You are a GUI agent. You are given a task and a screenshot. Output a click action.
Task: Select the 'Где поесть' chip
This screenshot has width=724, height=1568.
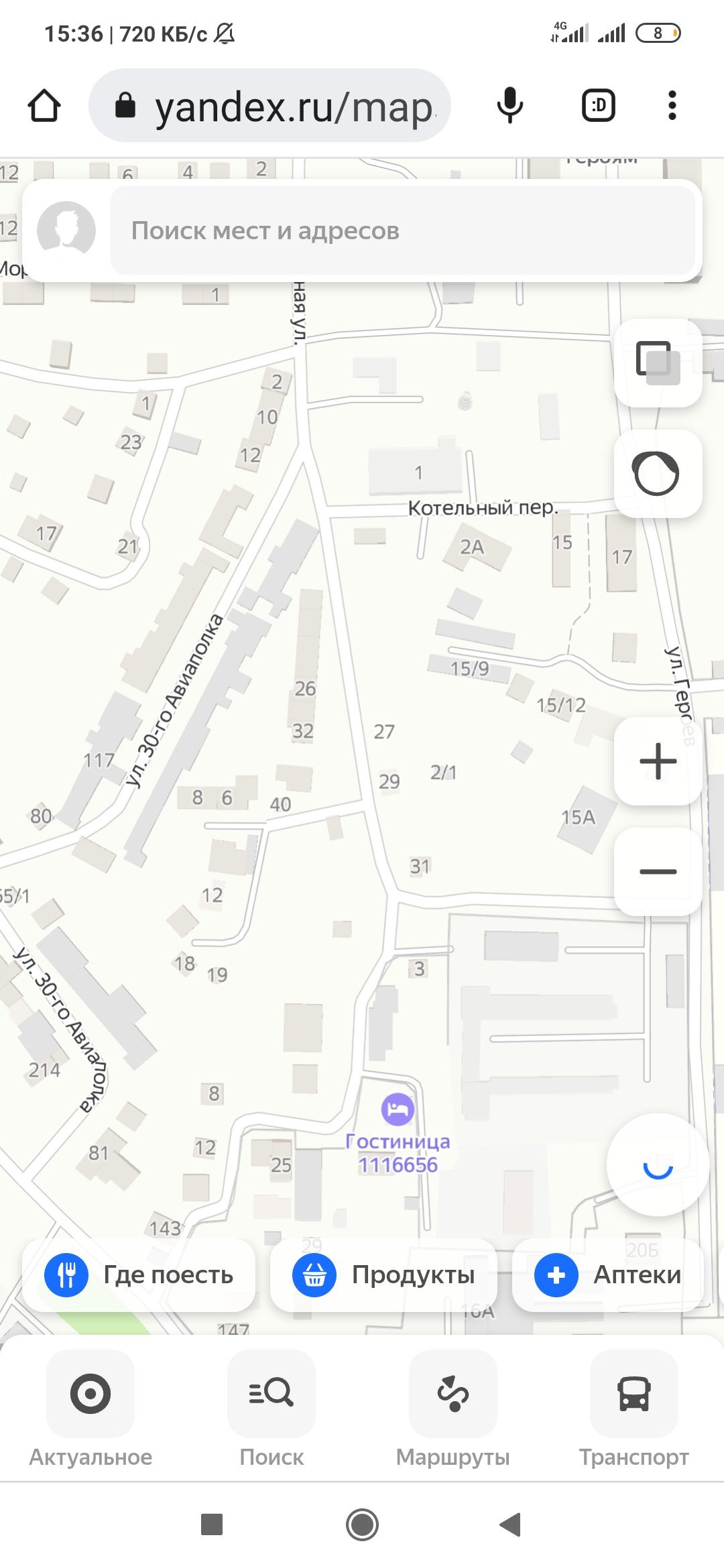[x=139, y=1275]
